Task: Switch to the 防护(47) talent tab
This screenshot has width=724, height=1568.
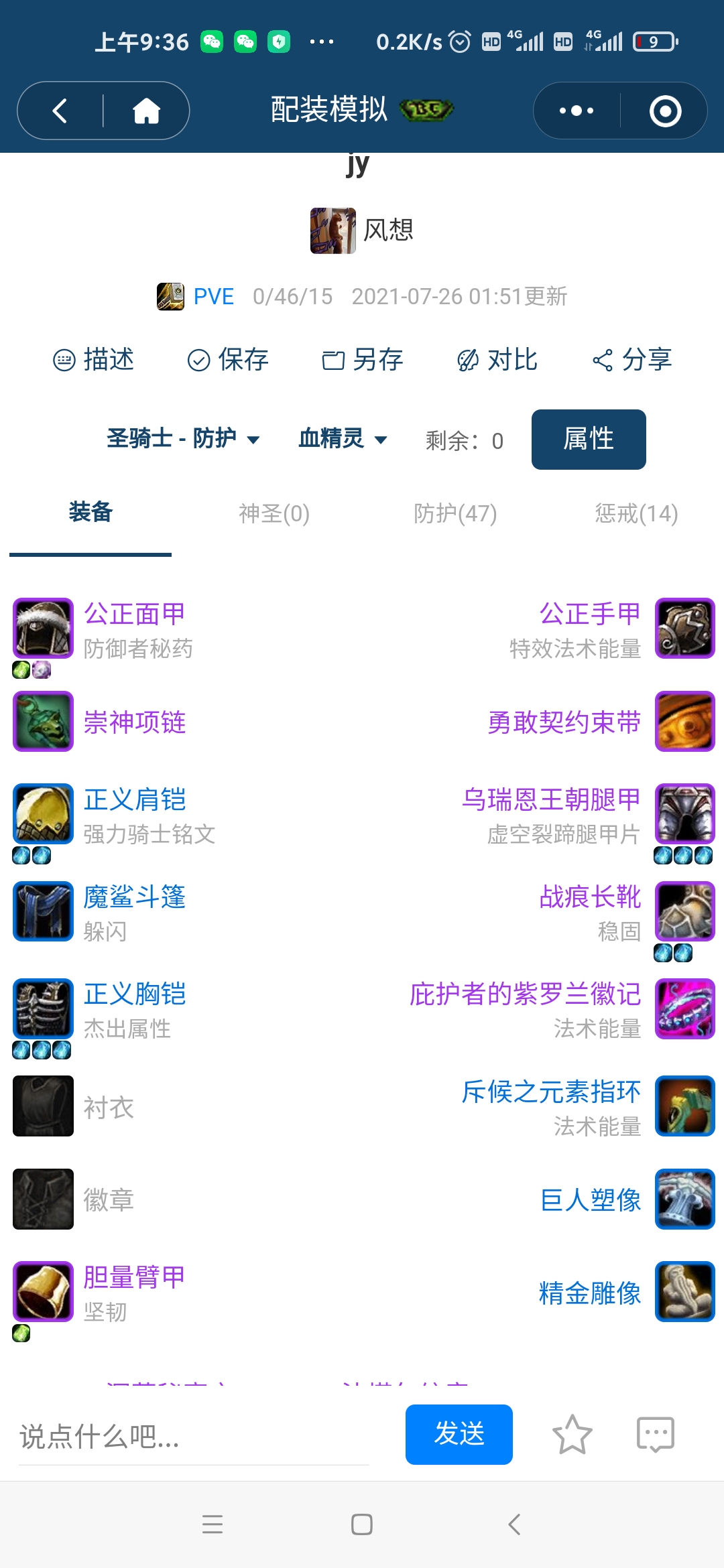Action: pos(455,513)
